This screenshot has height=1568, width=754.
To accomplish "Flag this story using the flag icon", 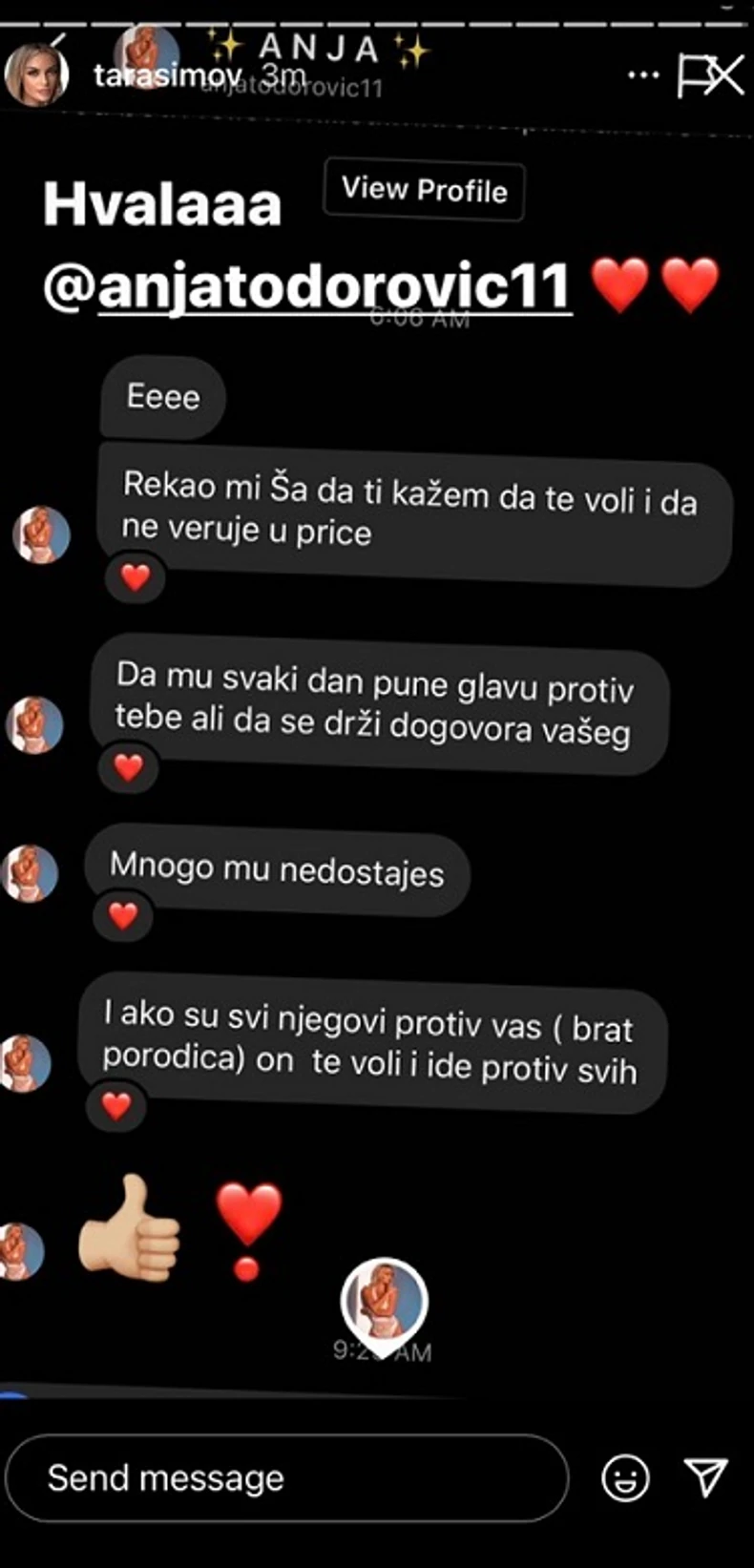I will coord(693,73).
